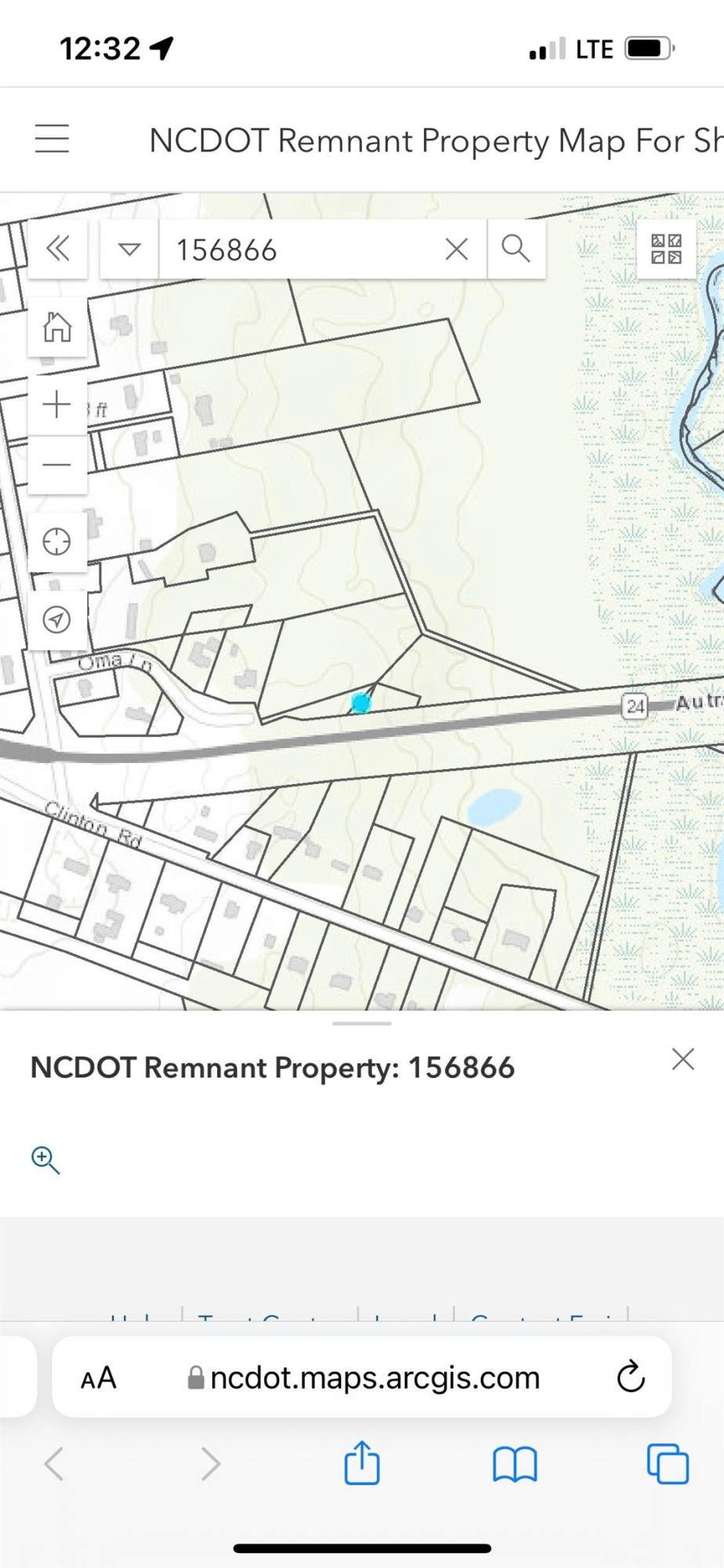Viewport: 724px width, 1568px height.
Task: Close the Remnant Property 156866 panel
Action: point(682,1059)
